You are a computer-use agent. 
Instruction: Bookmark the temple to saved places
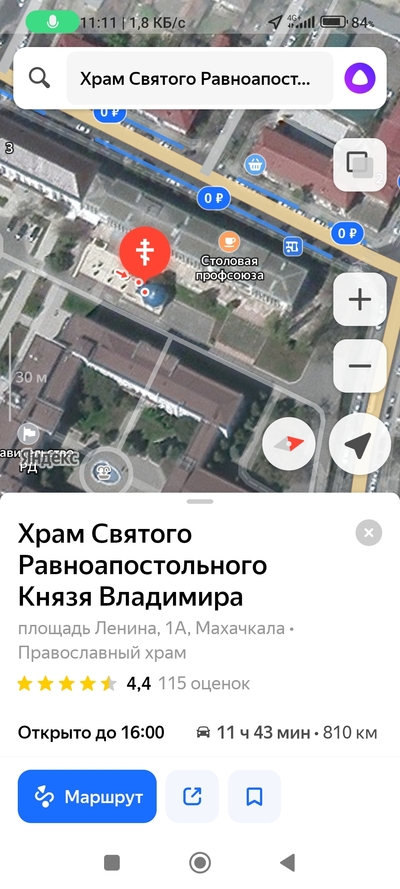254,797
